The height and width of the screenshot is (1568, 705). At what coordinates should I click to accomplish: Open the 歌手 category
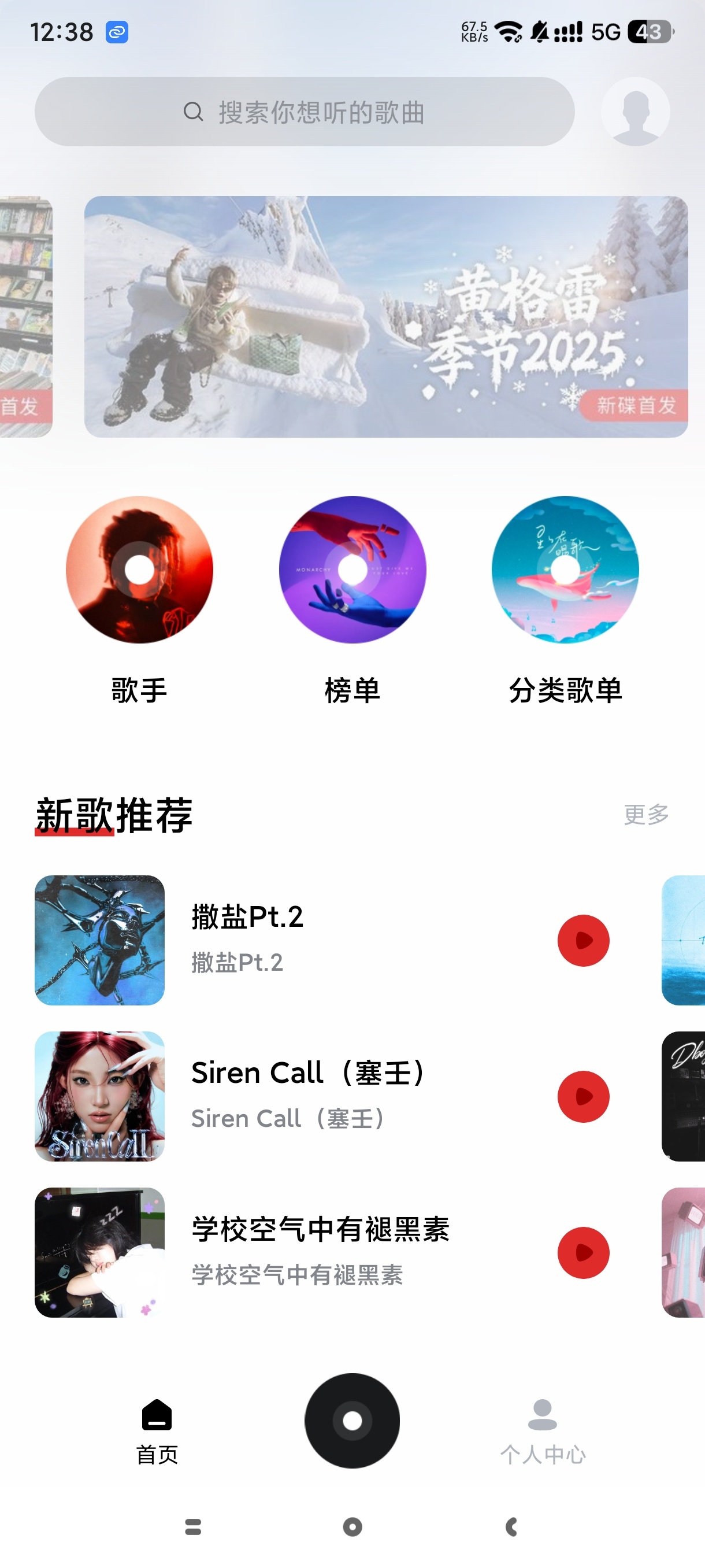pyautogui.click(x=139, y=569)
